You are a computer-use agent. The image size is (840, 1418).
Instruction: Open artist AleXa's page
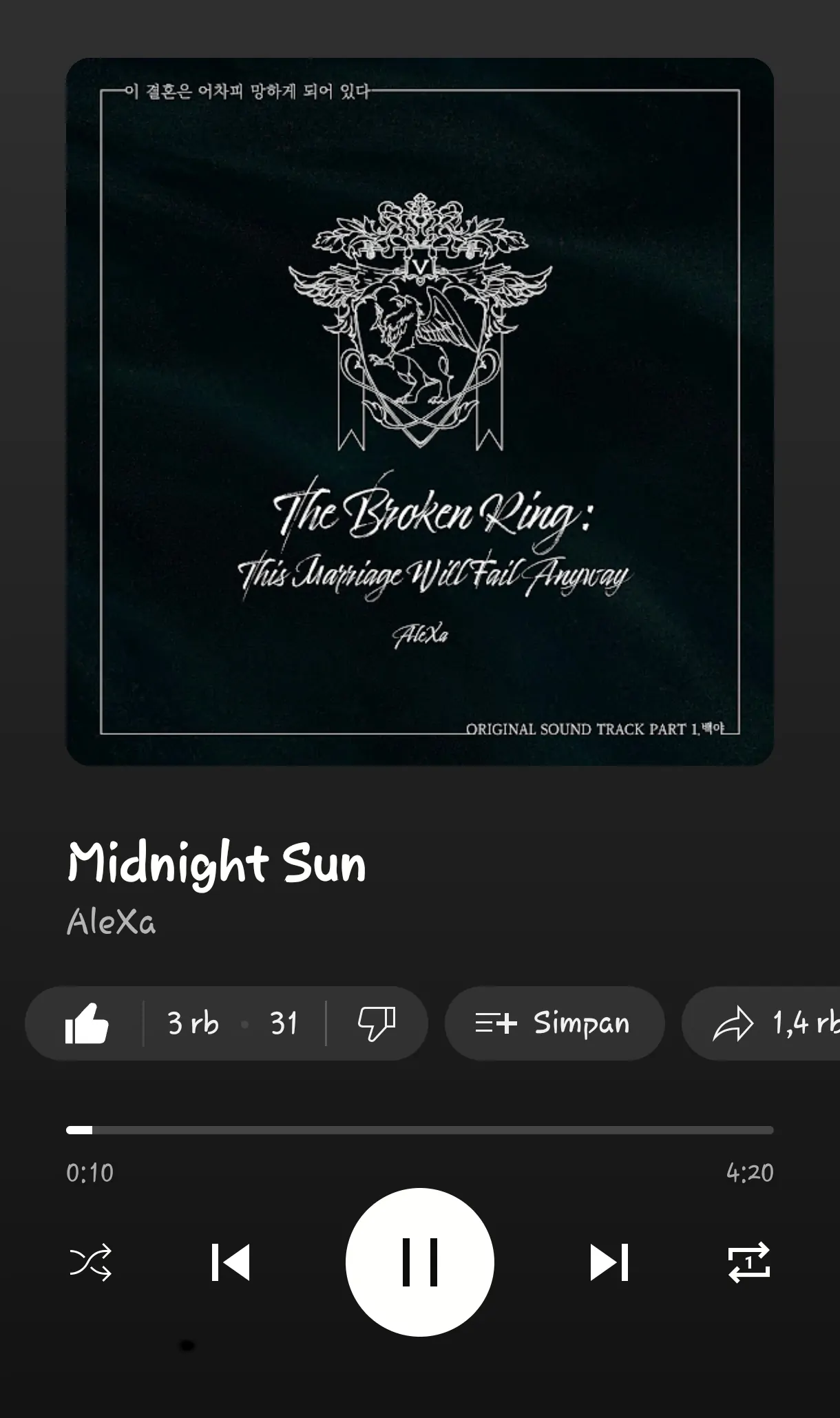112,922
